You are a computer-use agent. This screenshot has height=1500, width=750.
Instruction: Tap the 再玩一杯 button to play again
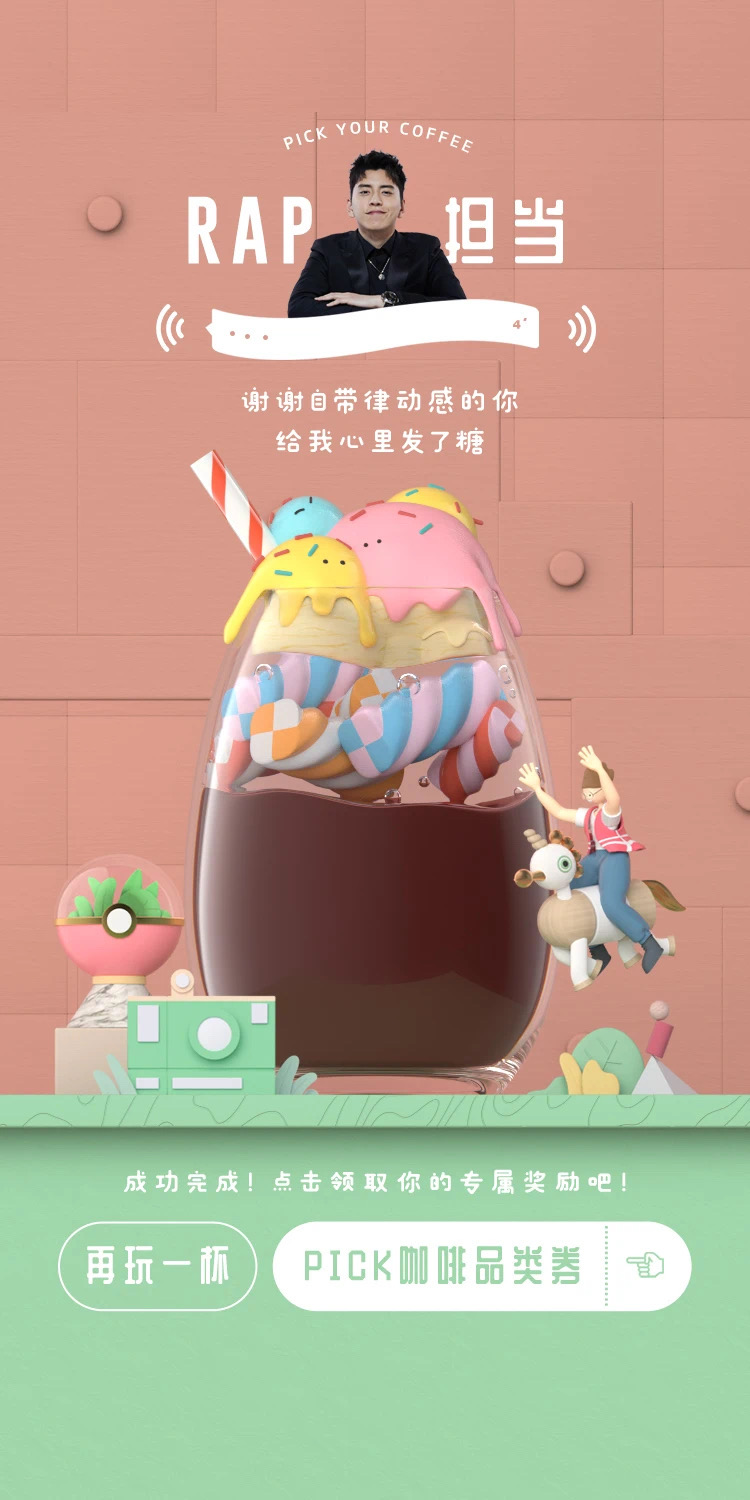click(158, 1266)
